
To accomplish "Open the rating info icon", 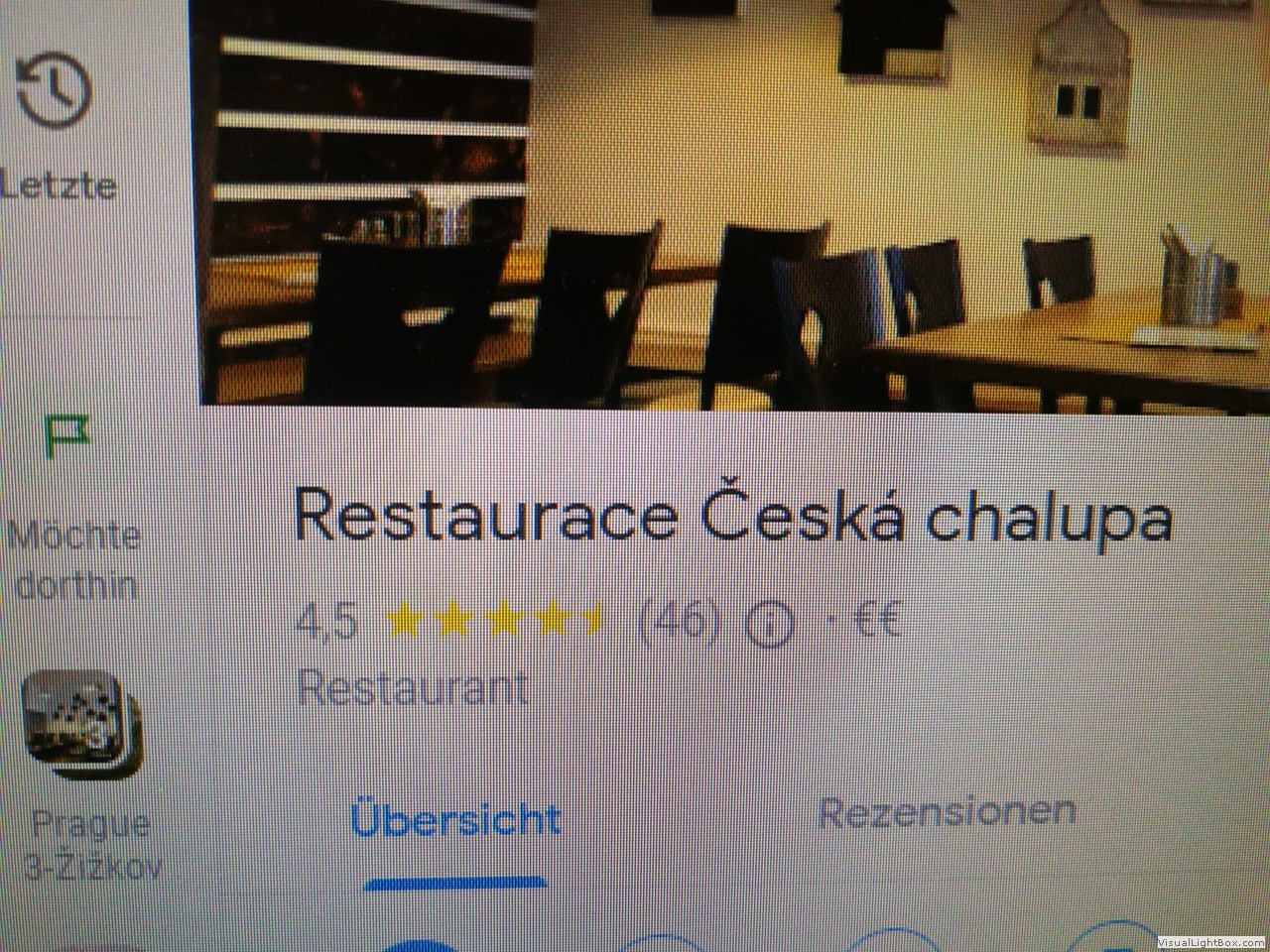I will pos(770,625).
